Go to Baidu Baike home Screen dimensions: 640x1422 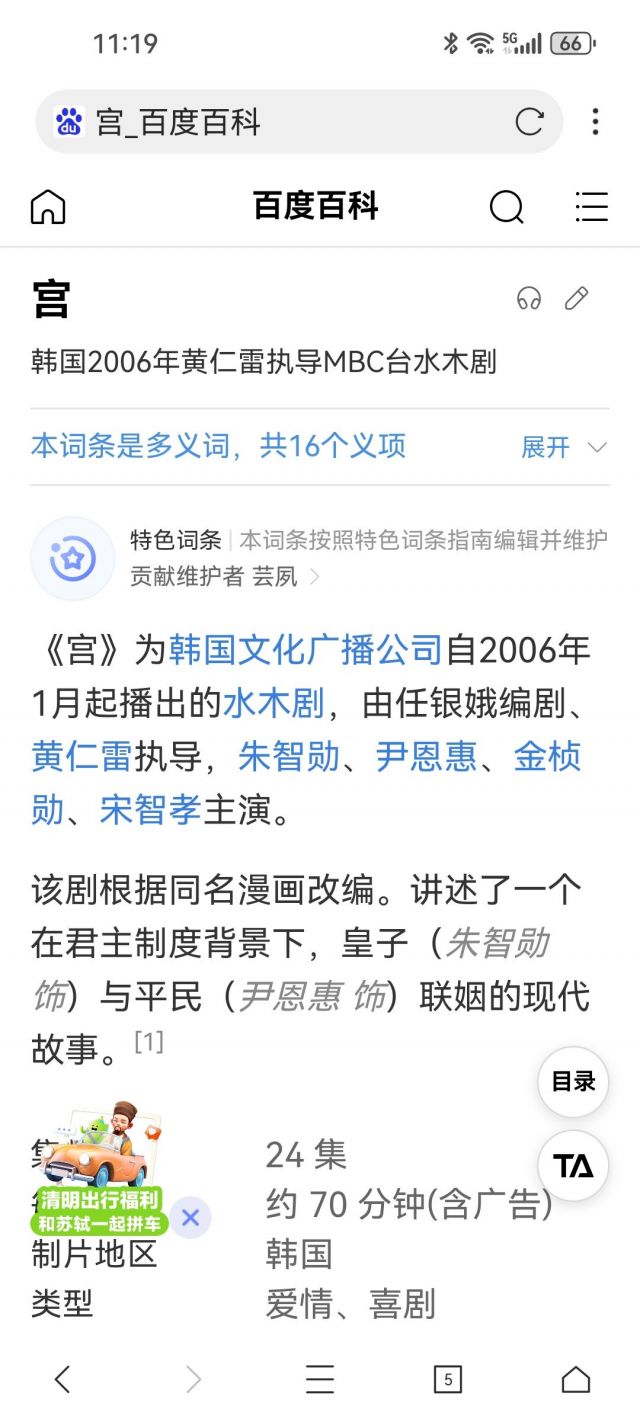48,207
